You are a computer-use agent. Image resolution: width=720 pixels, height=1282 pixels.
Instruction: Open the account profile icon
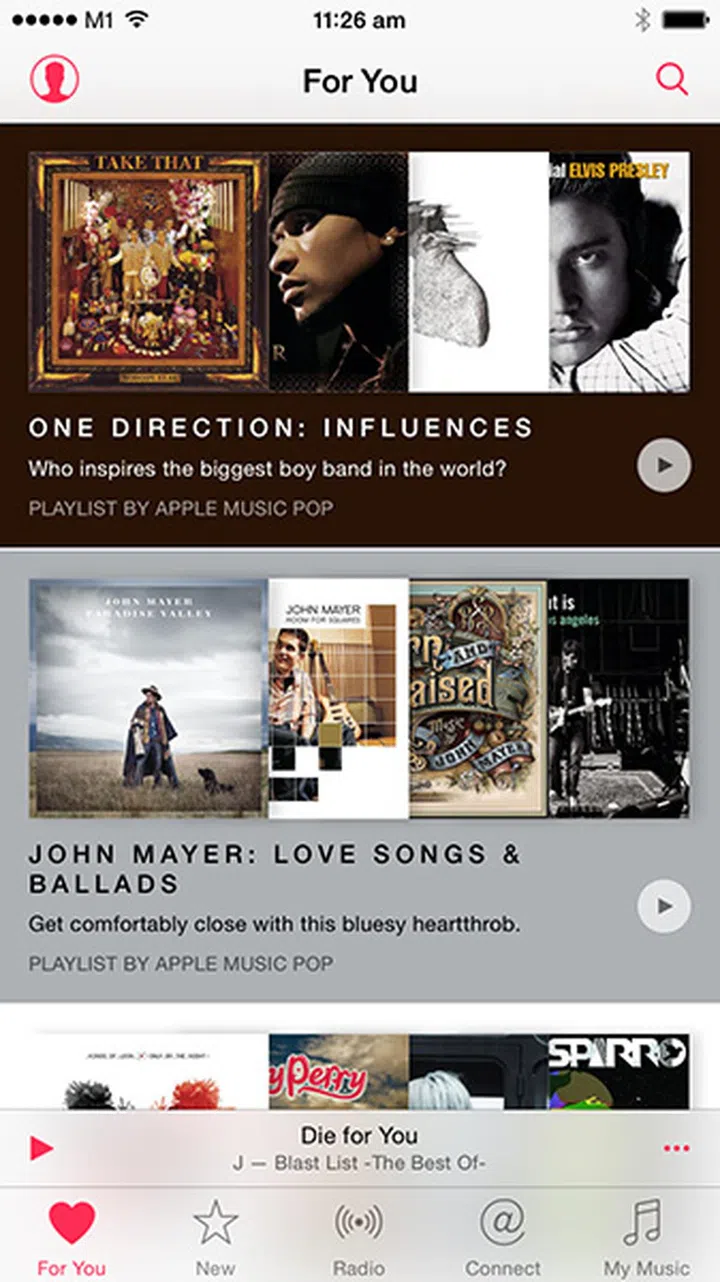point(54,78)
